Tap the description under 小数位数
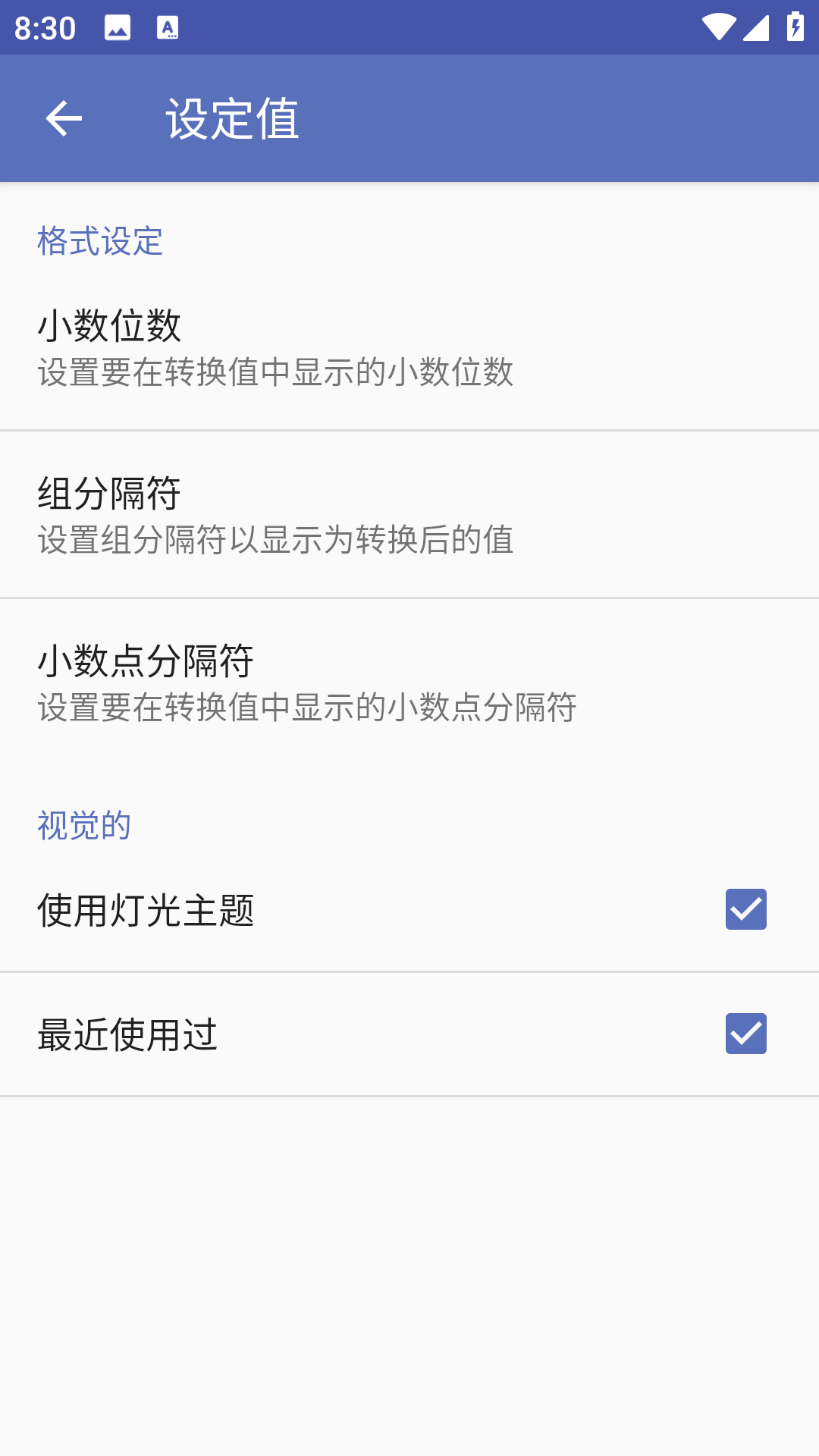 [x=276, y=373]
